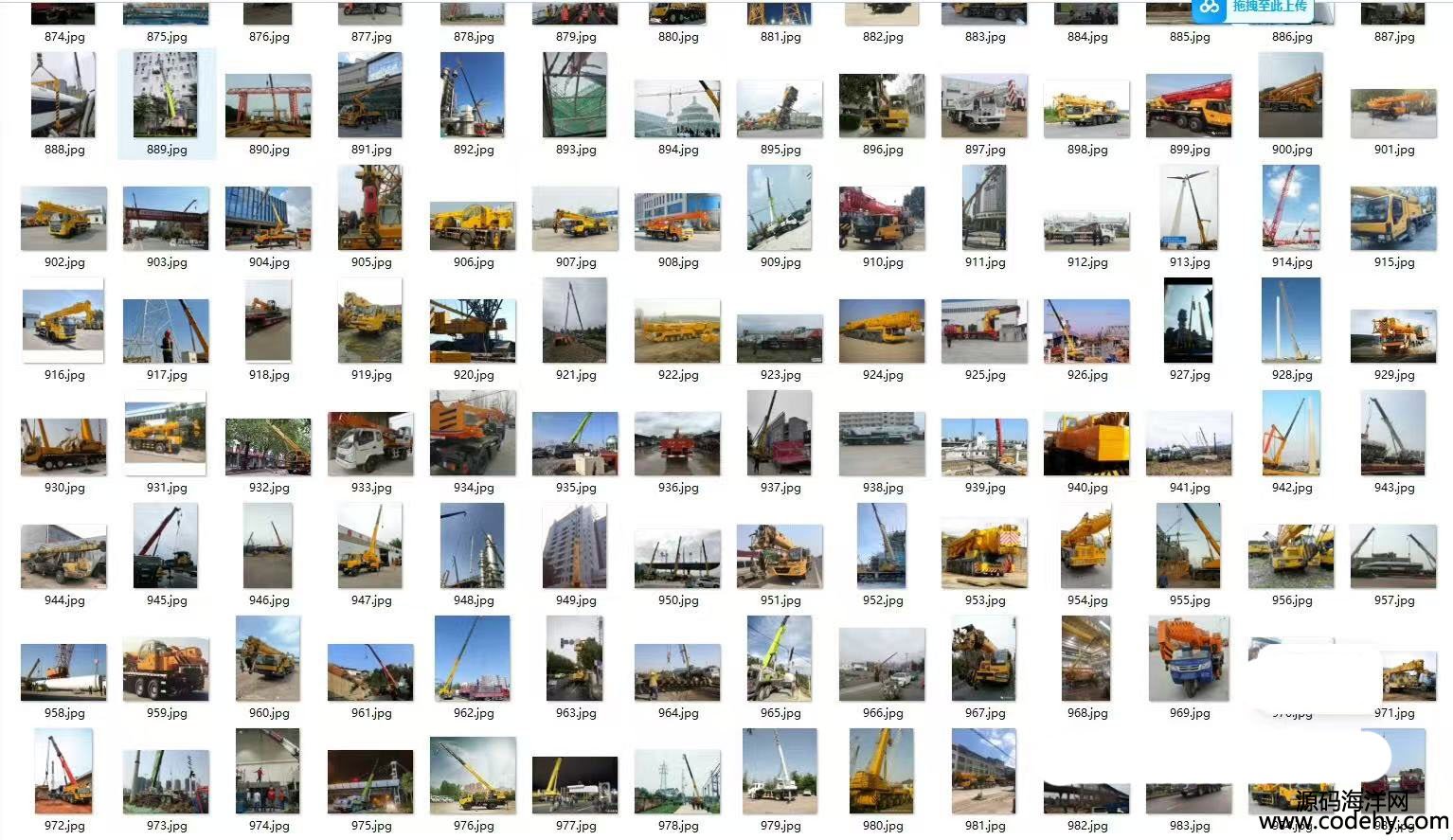Open image 902.jpg
The width and height of the screenshot is (1453, 840).
[x=63, y=219]
